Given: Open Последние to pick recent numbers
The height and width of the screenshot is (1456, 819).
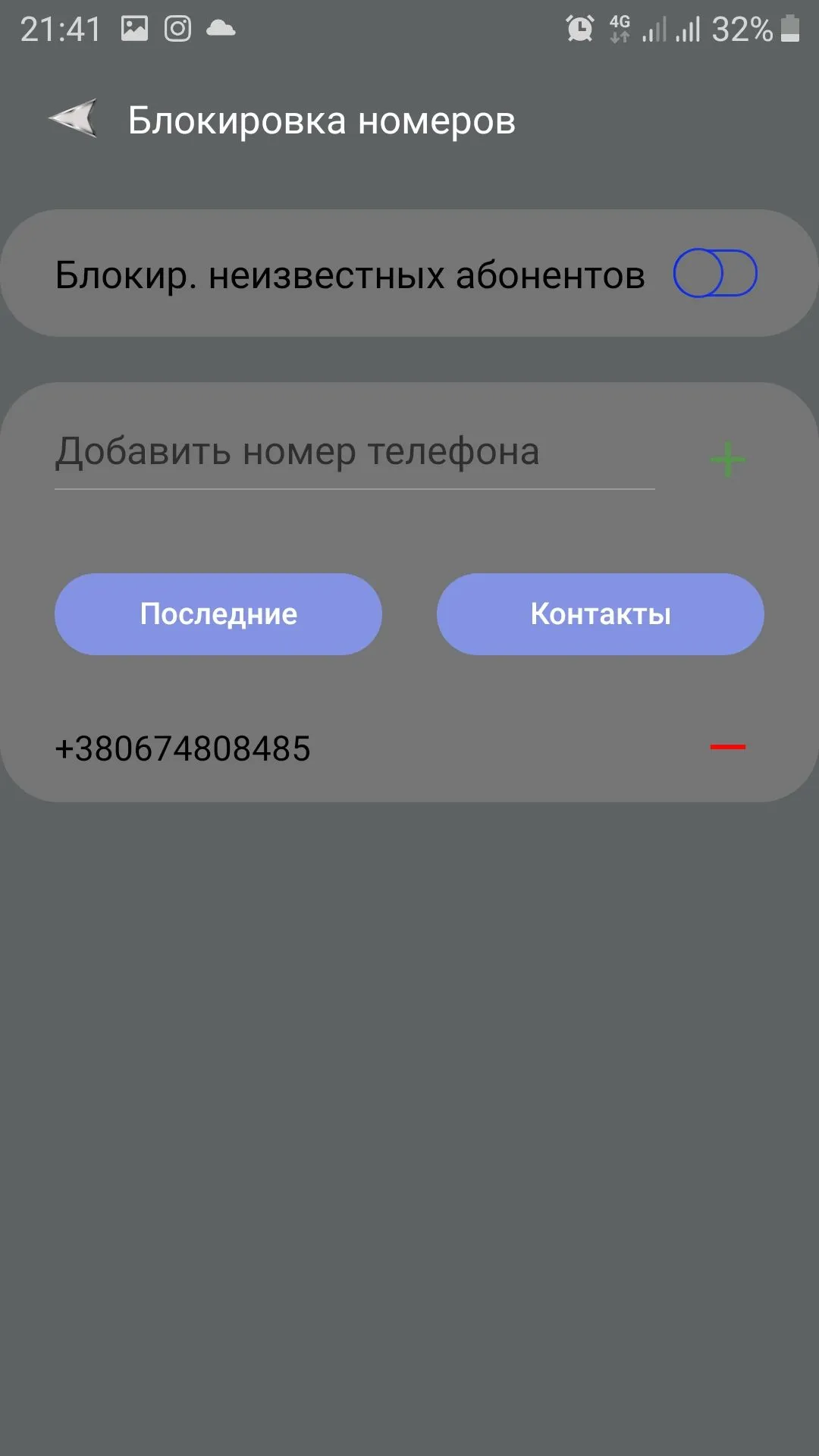Looking at the screenshot, I should coord(218,614).
